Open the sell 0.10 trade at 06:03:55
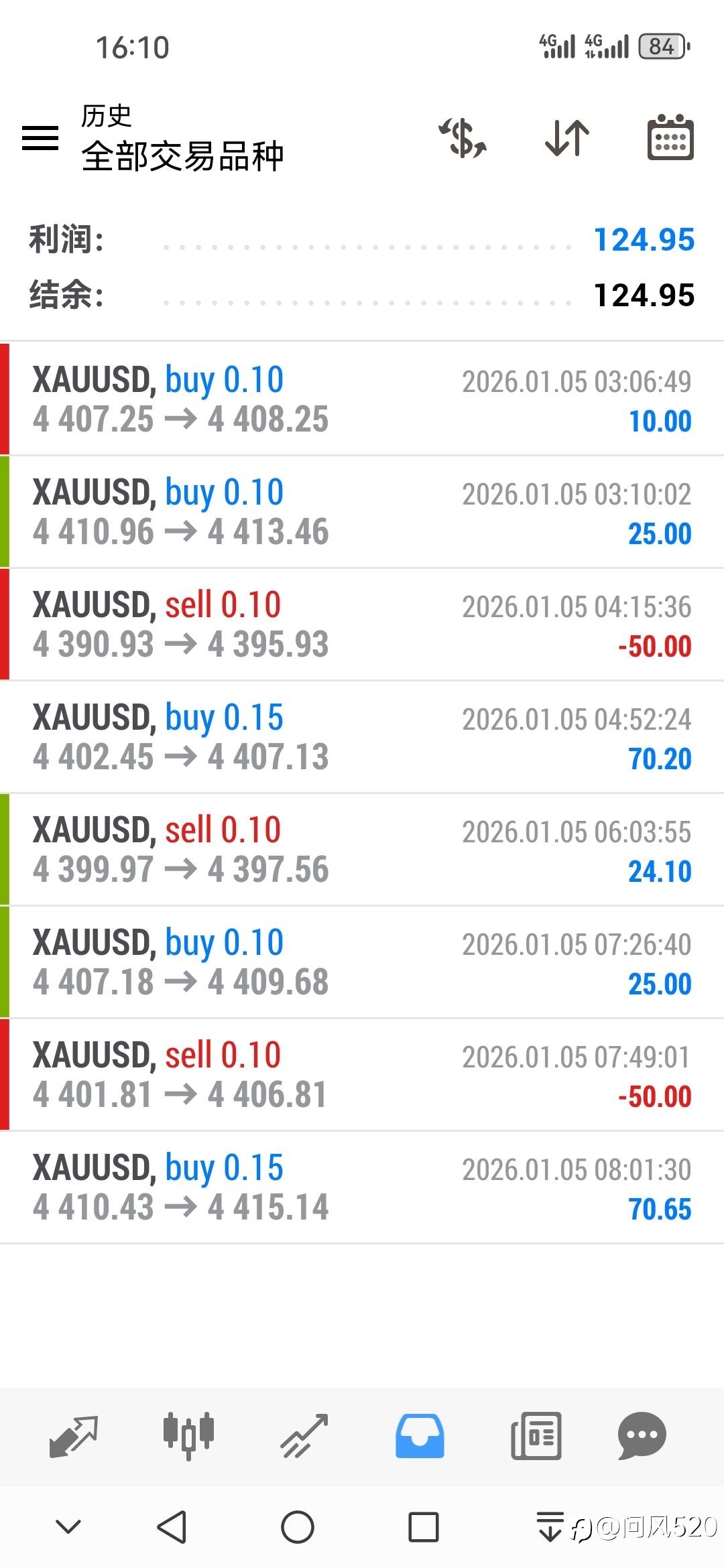The width and height of the screenshot is (724, 1568). click(362, 850)
